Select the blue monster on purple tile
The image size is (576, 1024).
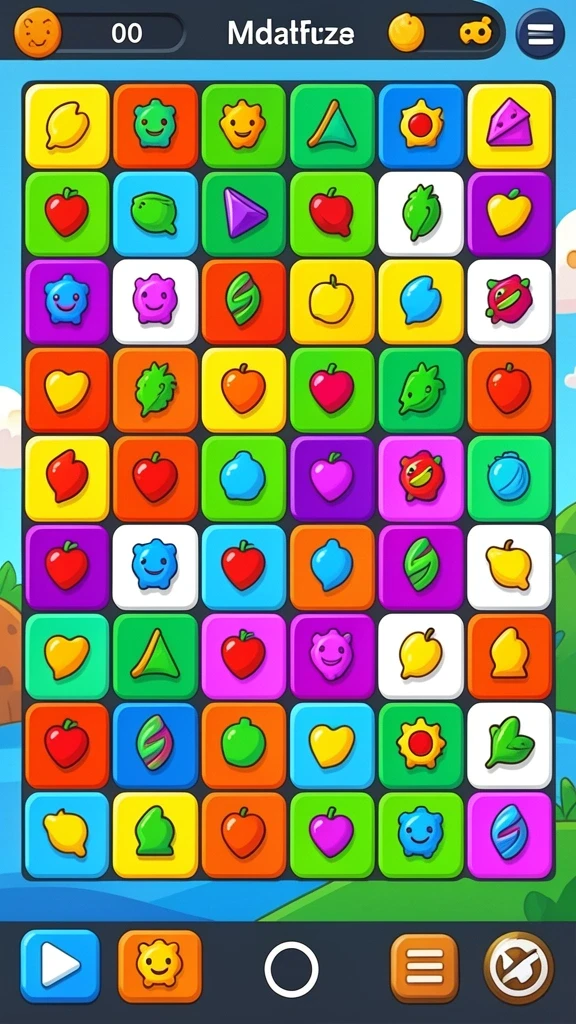click(x=67, y=301)
